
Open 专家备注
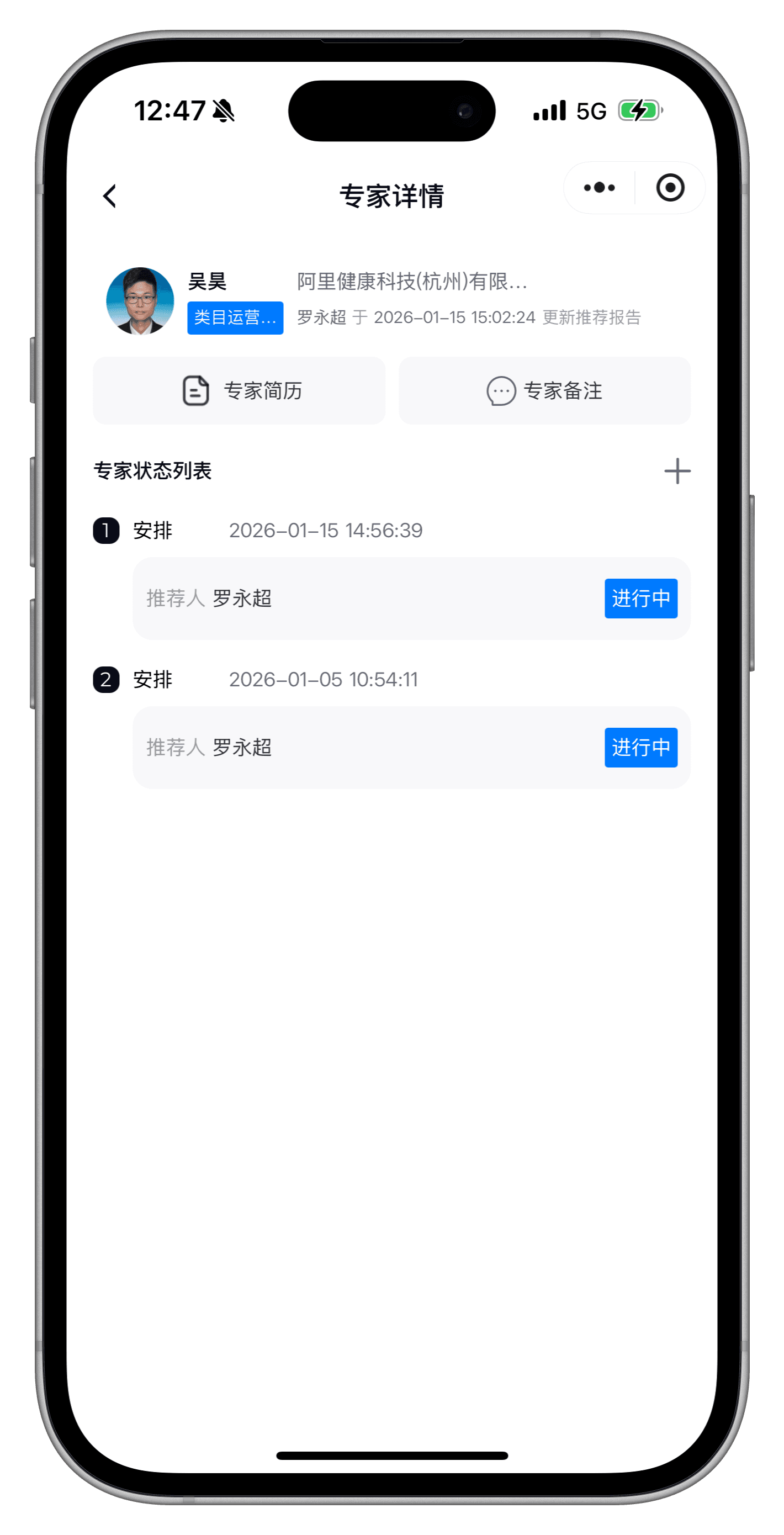[x=544, y=391]
